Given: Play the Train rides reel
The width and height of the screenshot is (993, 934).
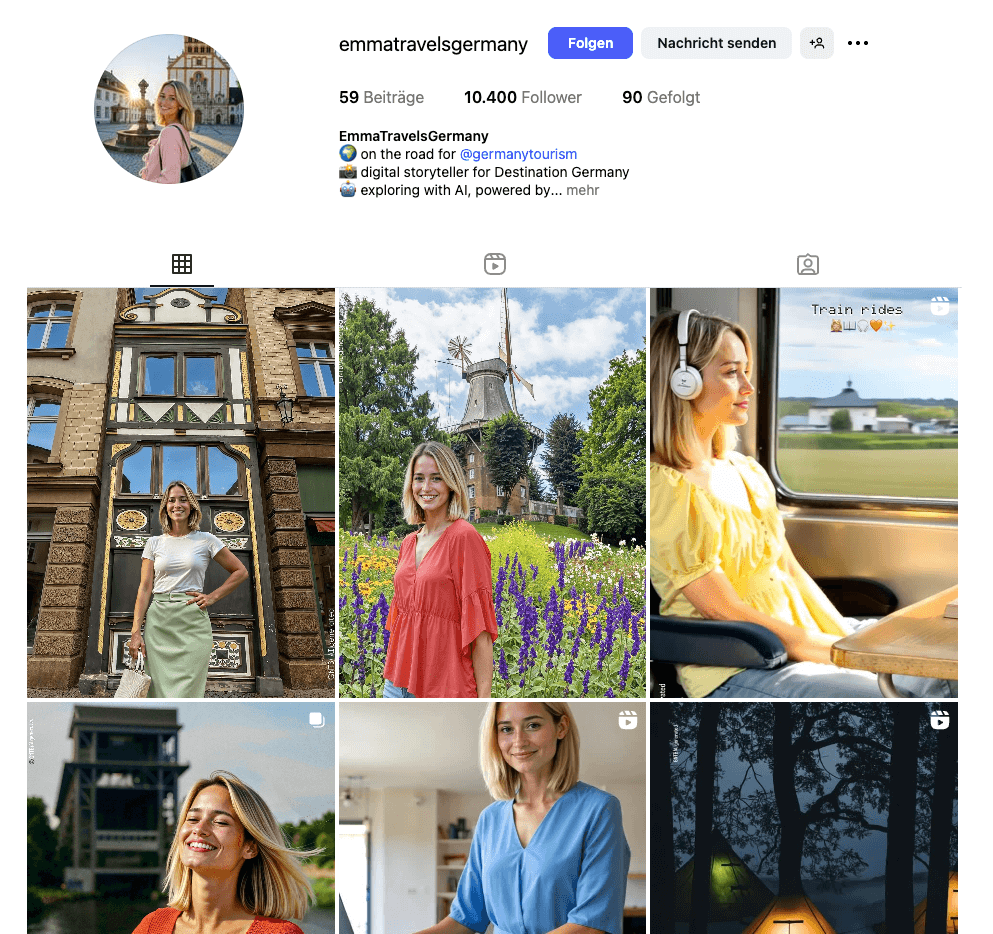Looking at the screenshot, I should [x=803, y=492].
